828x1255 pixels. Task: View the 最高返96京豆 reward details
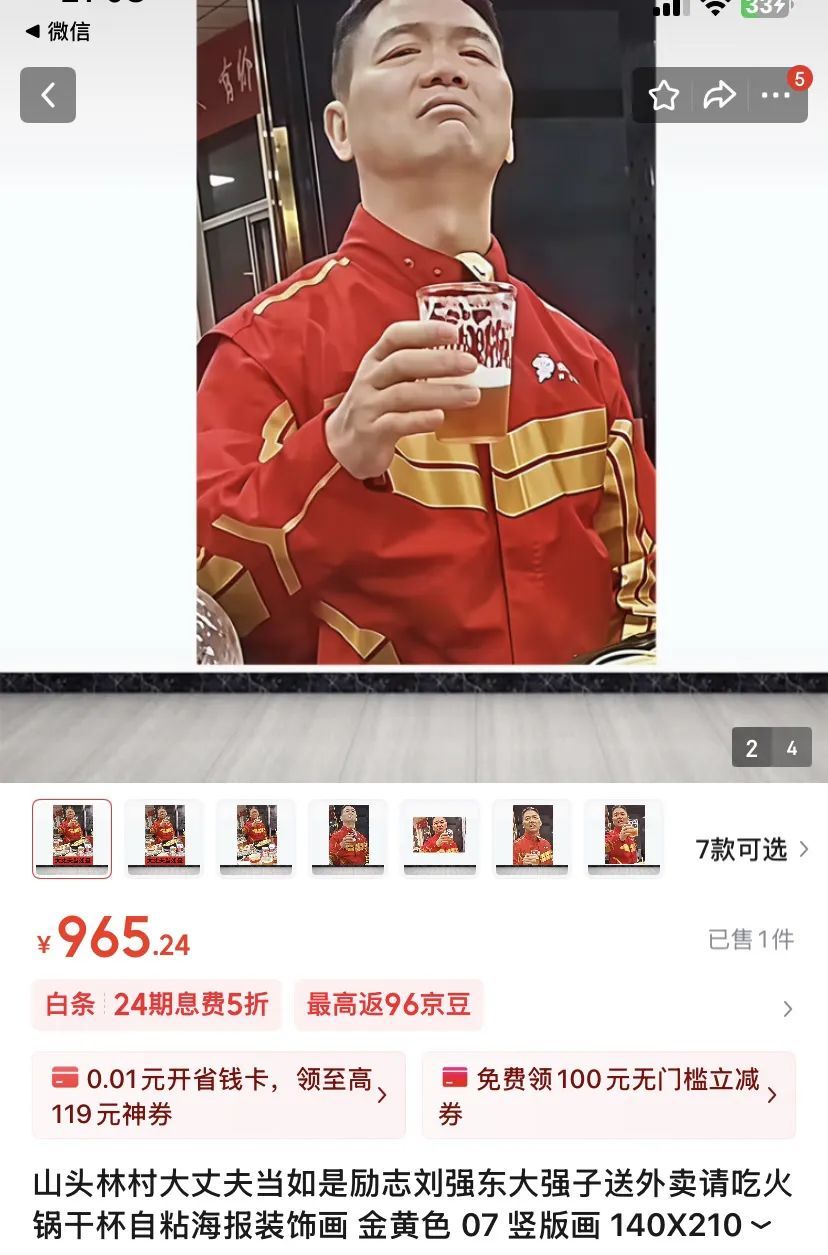point(388,1004)
